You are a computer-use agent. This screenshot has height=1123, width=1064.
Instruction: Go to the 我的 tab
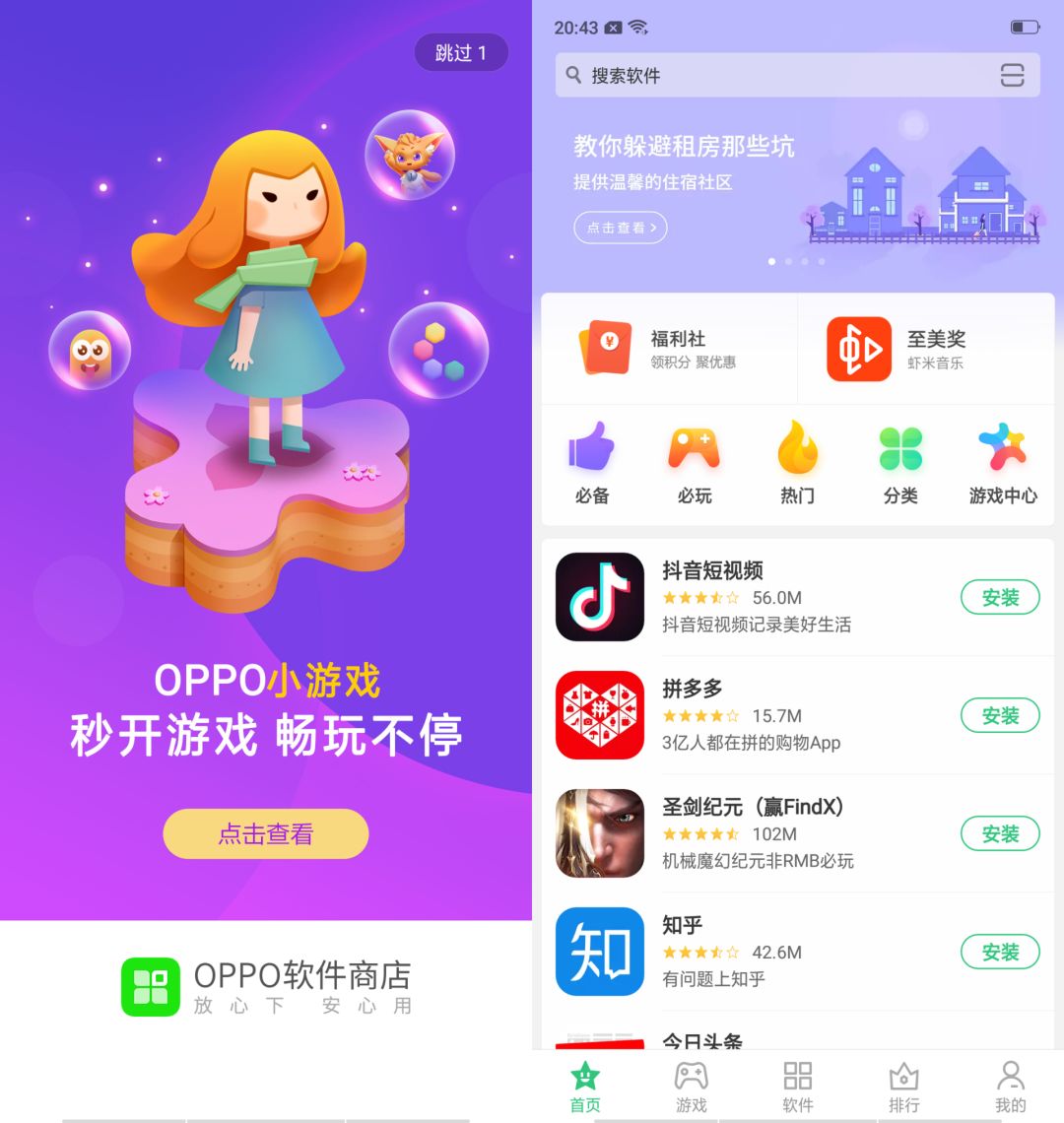1010,1087
